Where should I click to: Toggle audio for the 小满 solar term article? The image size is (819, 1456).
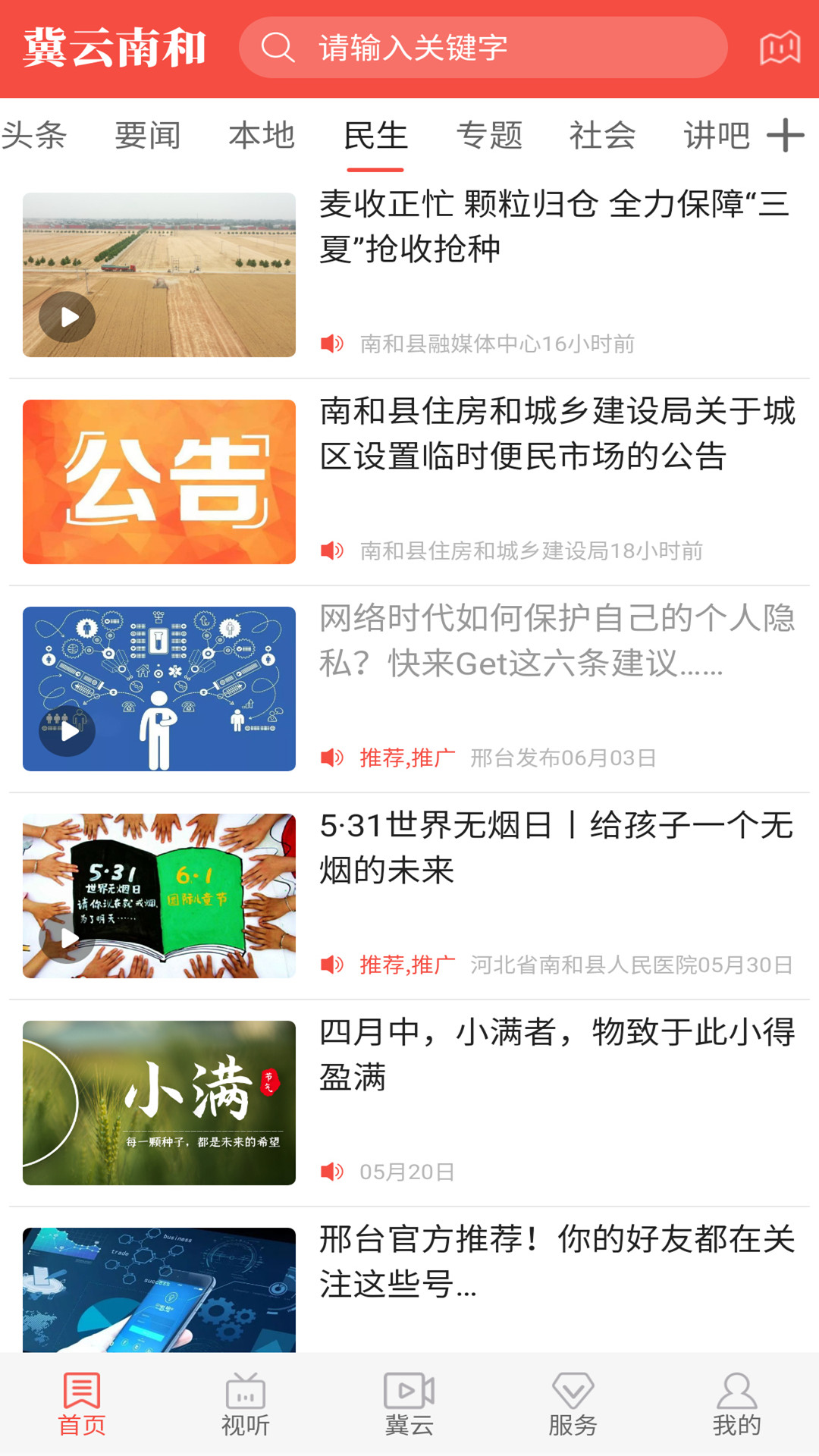point(334,1171)
